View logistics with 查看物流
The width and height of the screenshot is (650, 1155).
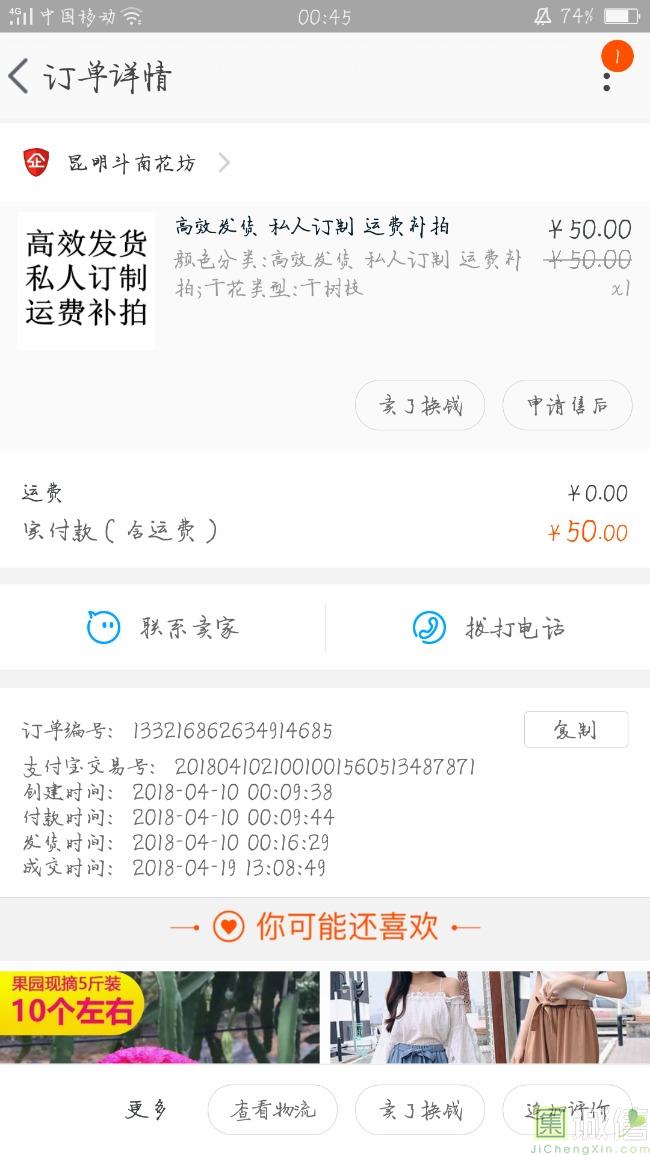(x=272, y=1110)
